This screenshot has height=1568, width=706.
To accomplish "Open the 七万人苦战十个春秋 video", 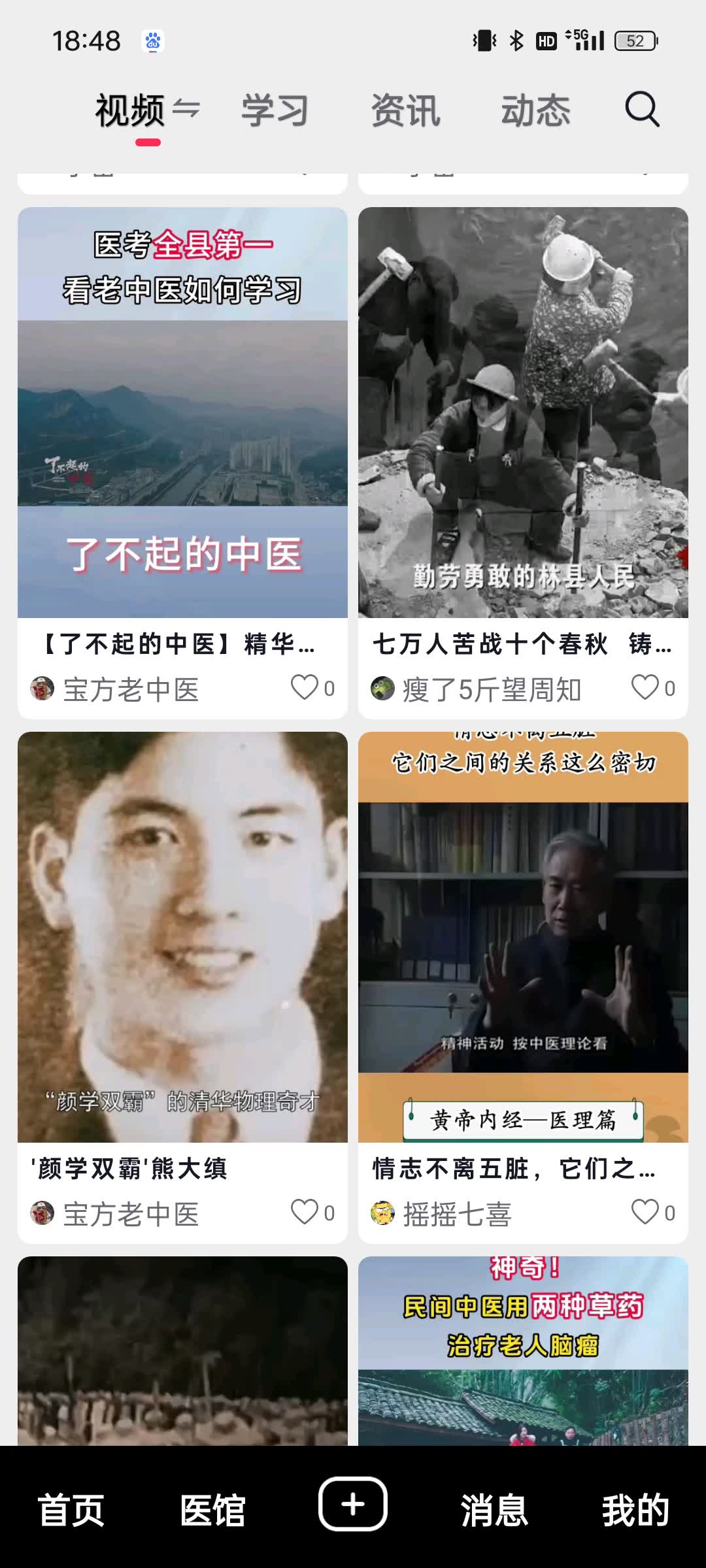I will (523, 413).
